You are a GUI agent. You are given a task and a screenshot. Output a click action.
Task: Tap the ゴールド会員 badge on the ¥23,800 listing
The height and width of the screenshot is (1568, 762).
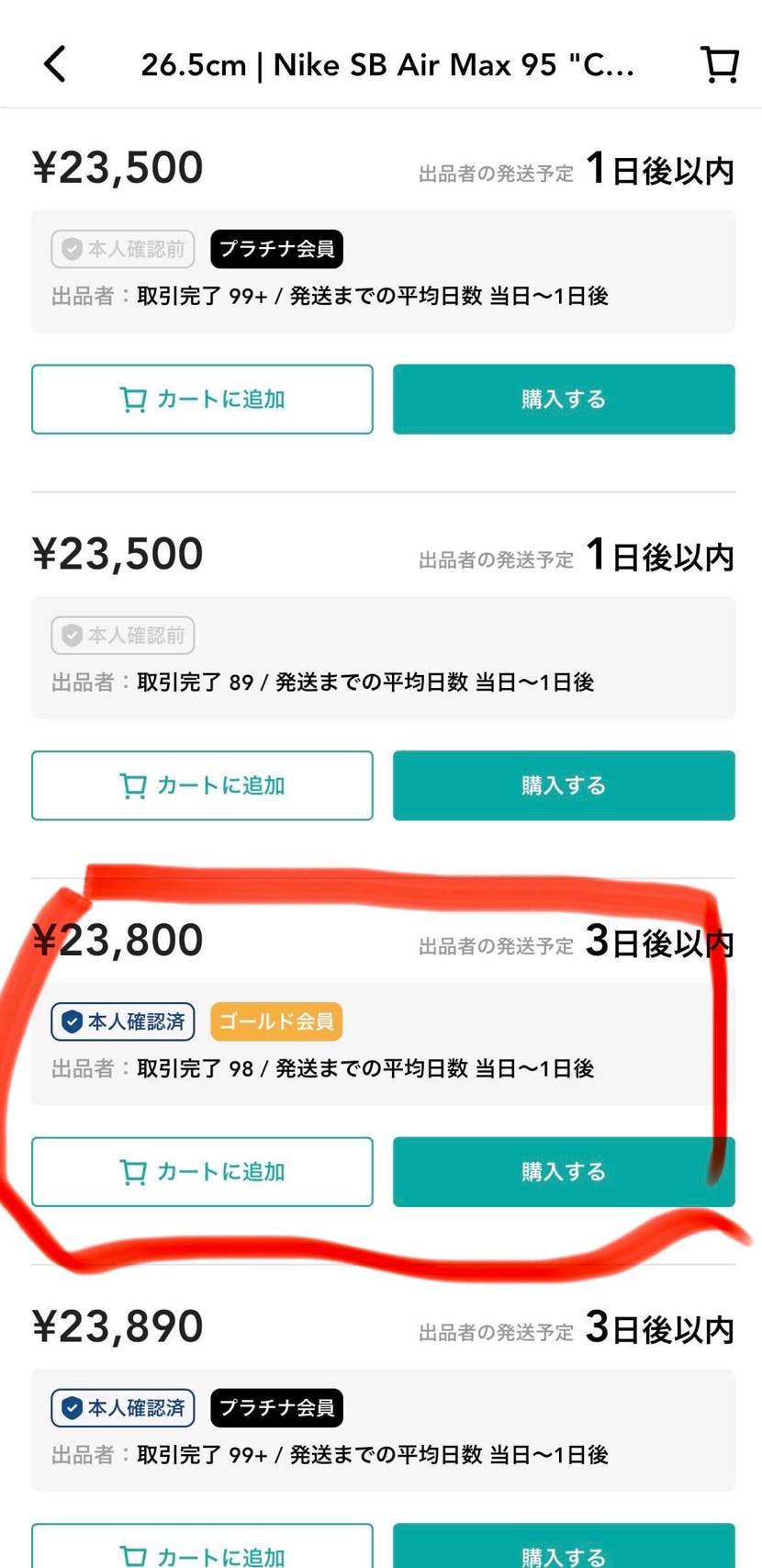[275, 1021]
